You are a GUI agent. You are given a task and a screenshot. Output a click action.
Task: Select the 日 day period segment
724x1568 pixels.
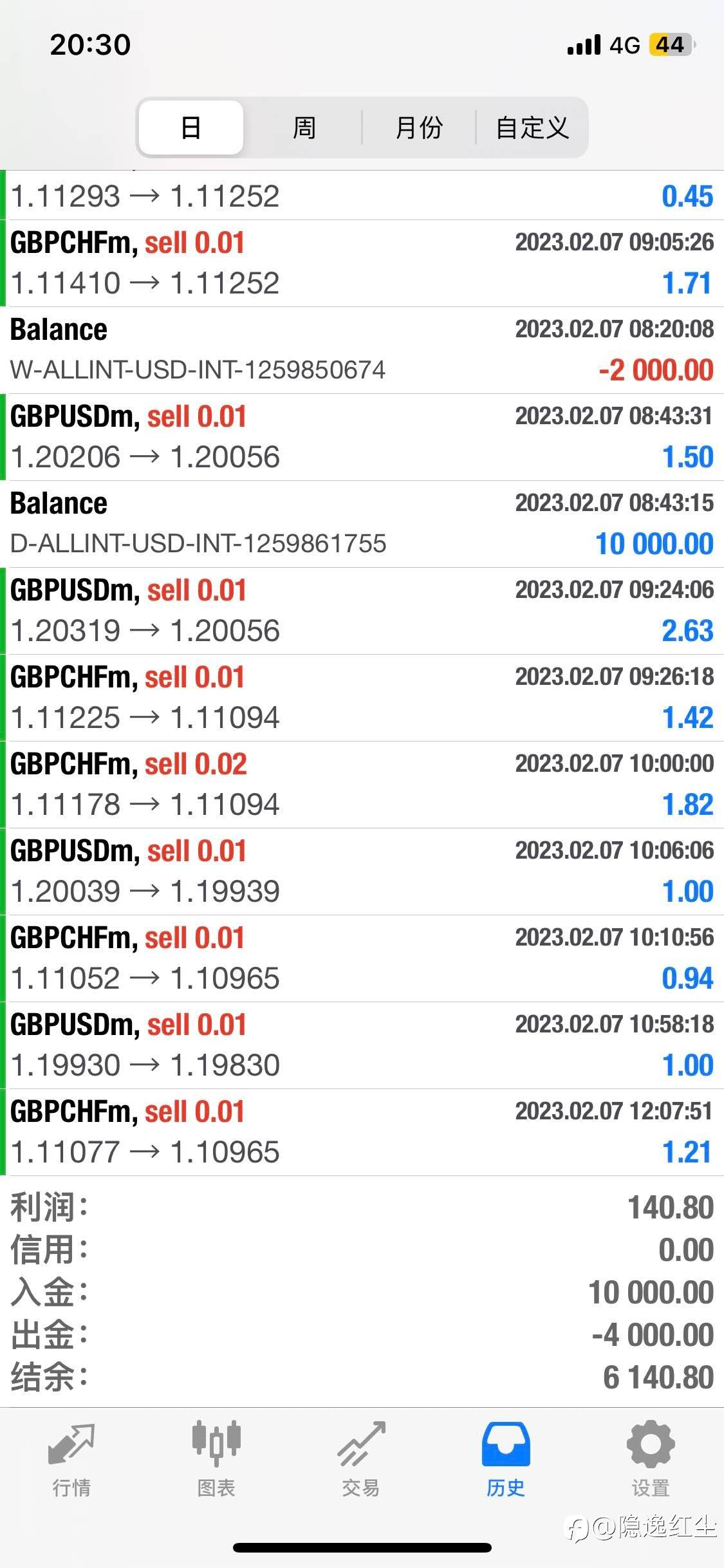[191, 127]
